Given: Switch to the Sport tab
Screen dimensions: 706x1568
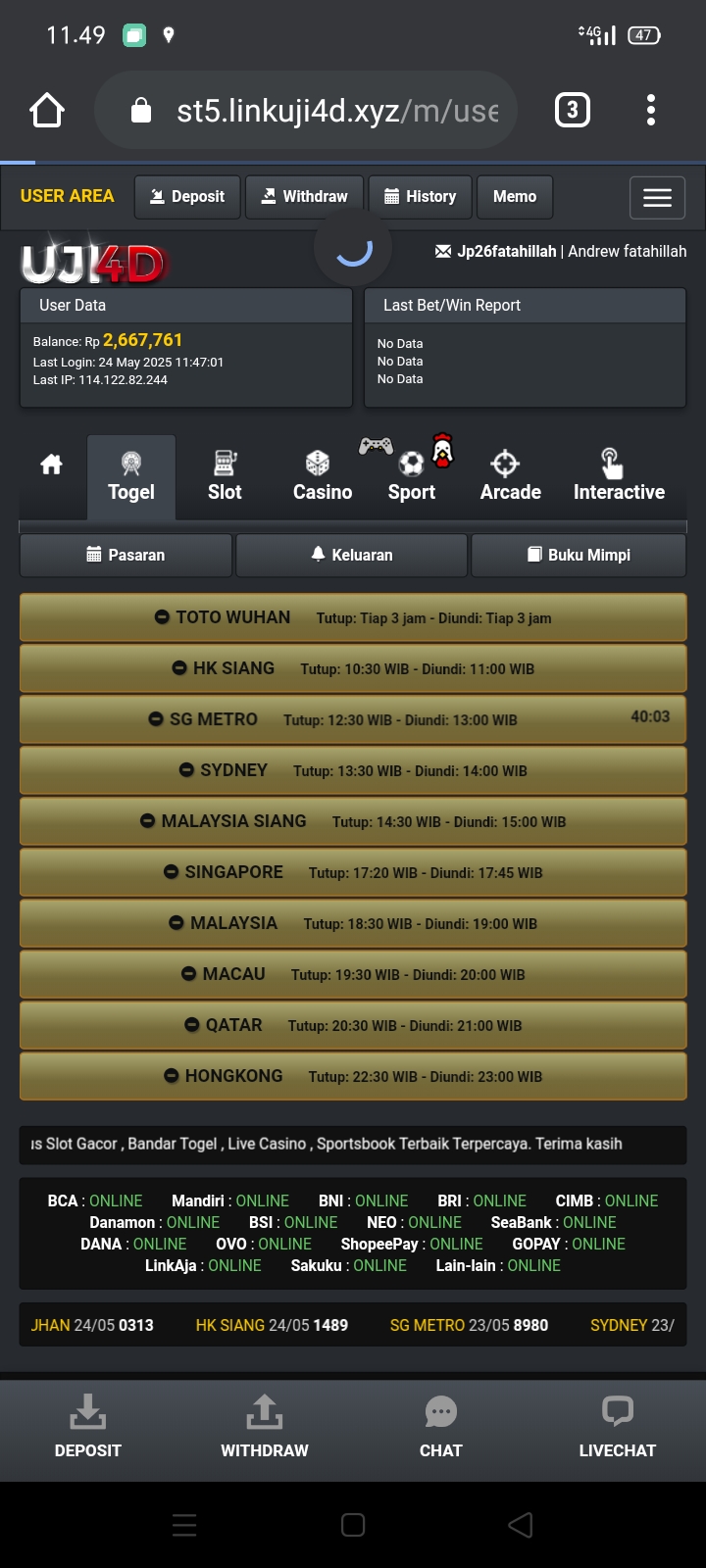Looking at the screenshot, I should [412, 476].
